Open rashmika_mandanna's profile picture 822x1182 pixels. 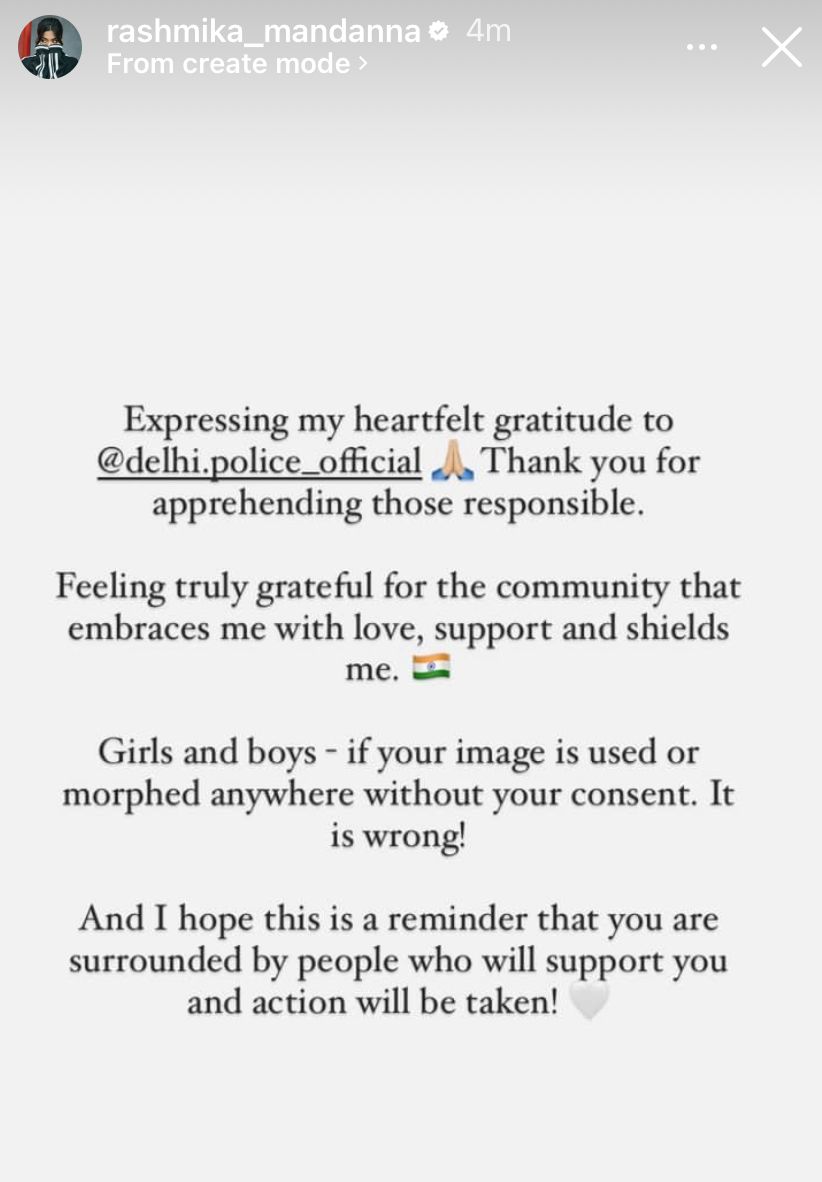(x=50, y=47)
